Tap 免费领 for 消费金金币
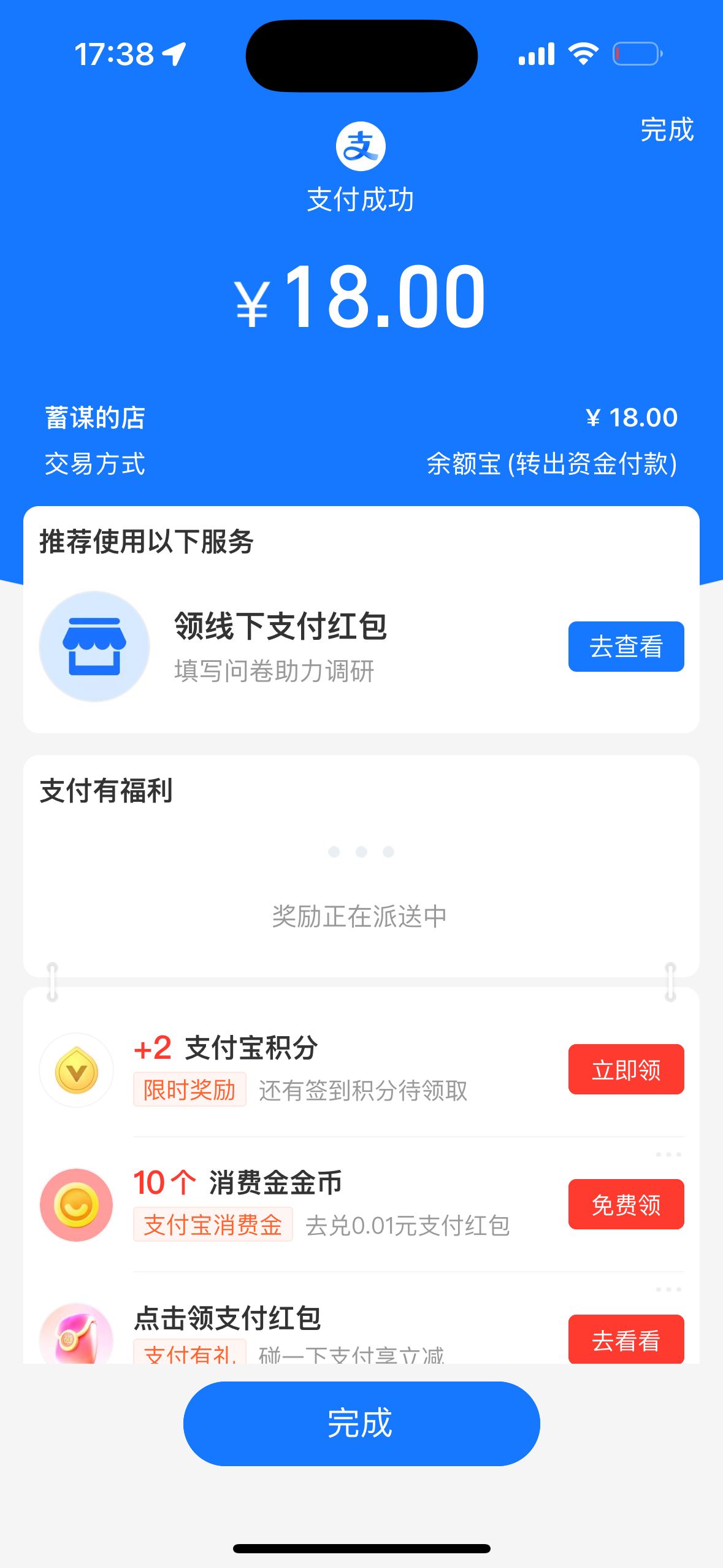This screenshot has height=1568, width=723. (625, 1204)
